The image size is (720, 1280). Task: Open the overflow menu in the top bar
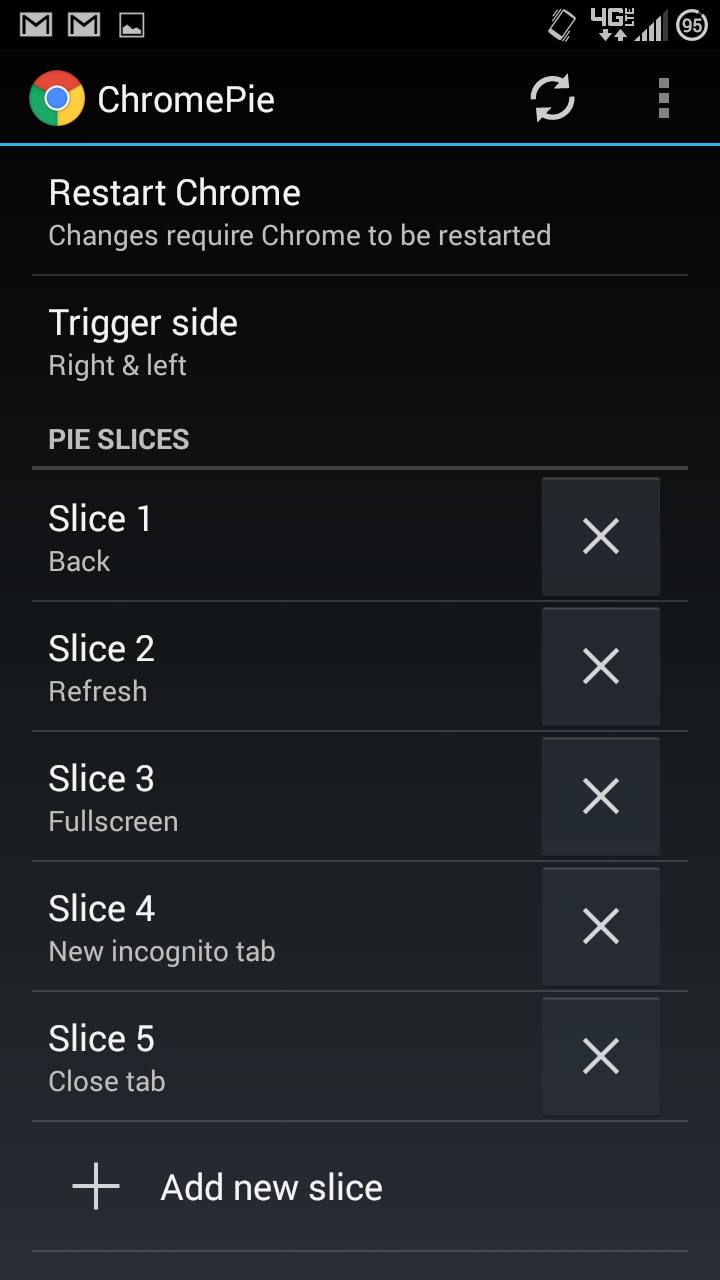663,97
